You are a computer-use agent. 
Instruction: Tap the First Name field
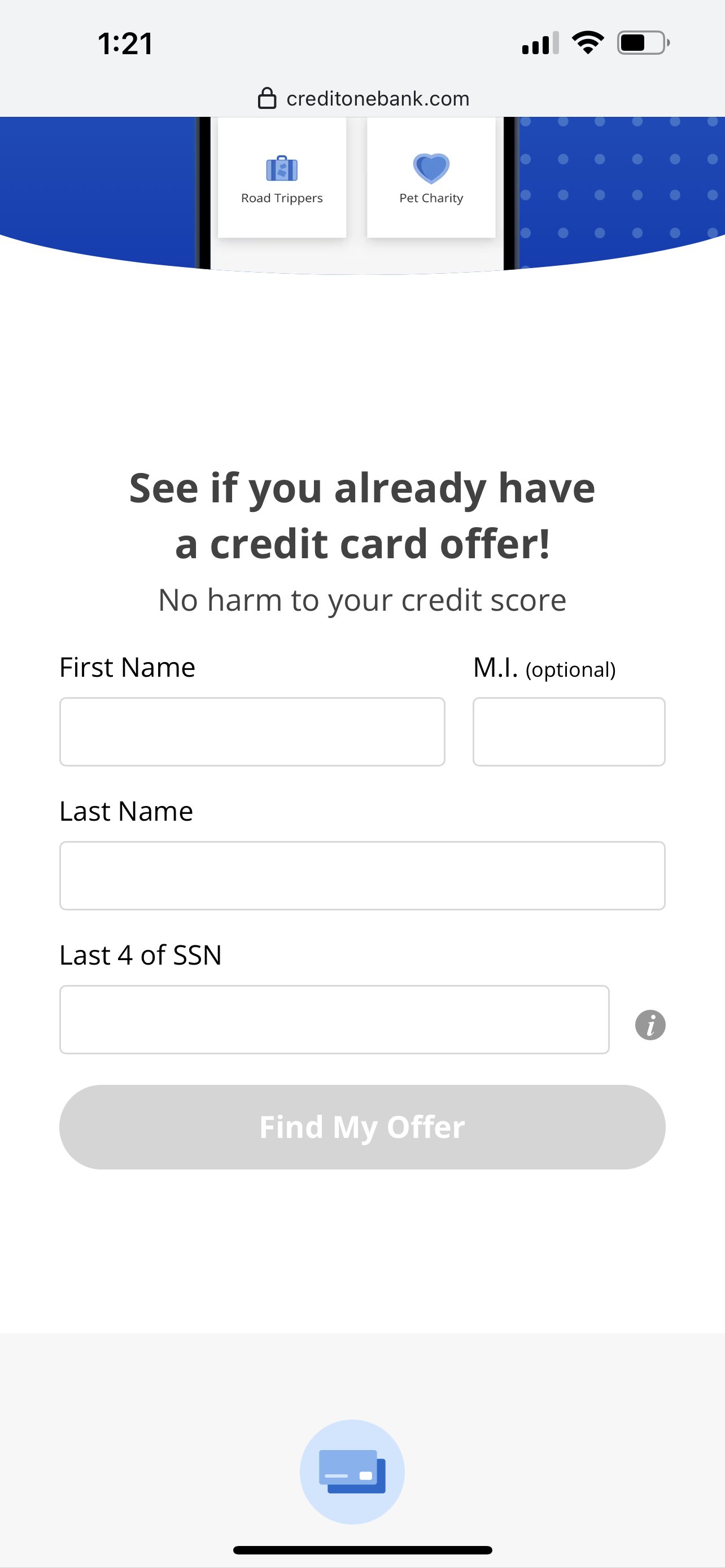coord(252,732)
